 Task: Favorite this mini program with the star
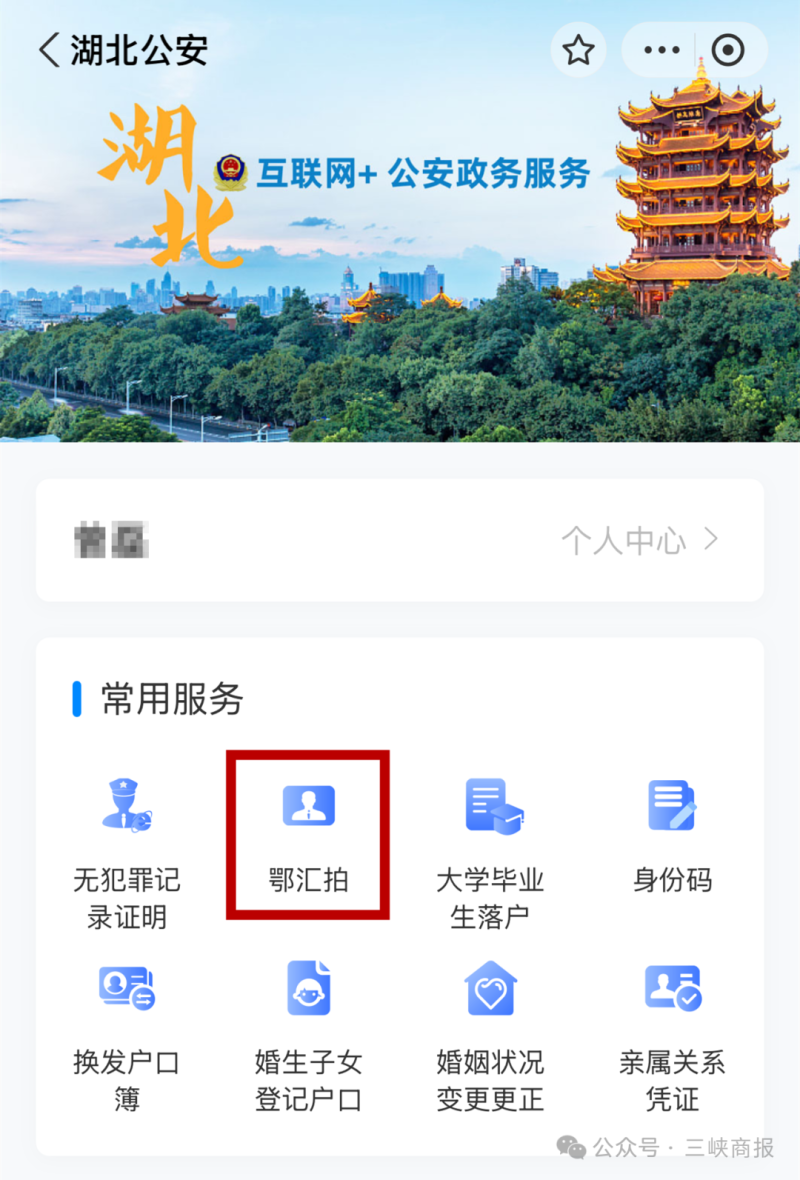pos(578,50)
